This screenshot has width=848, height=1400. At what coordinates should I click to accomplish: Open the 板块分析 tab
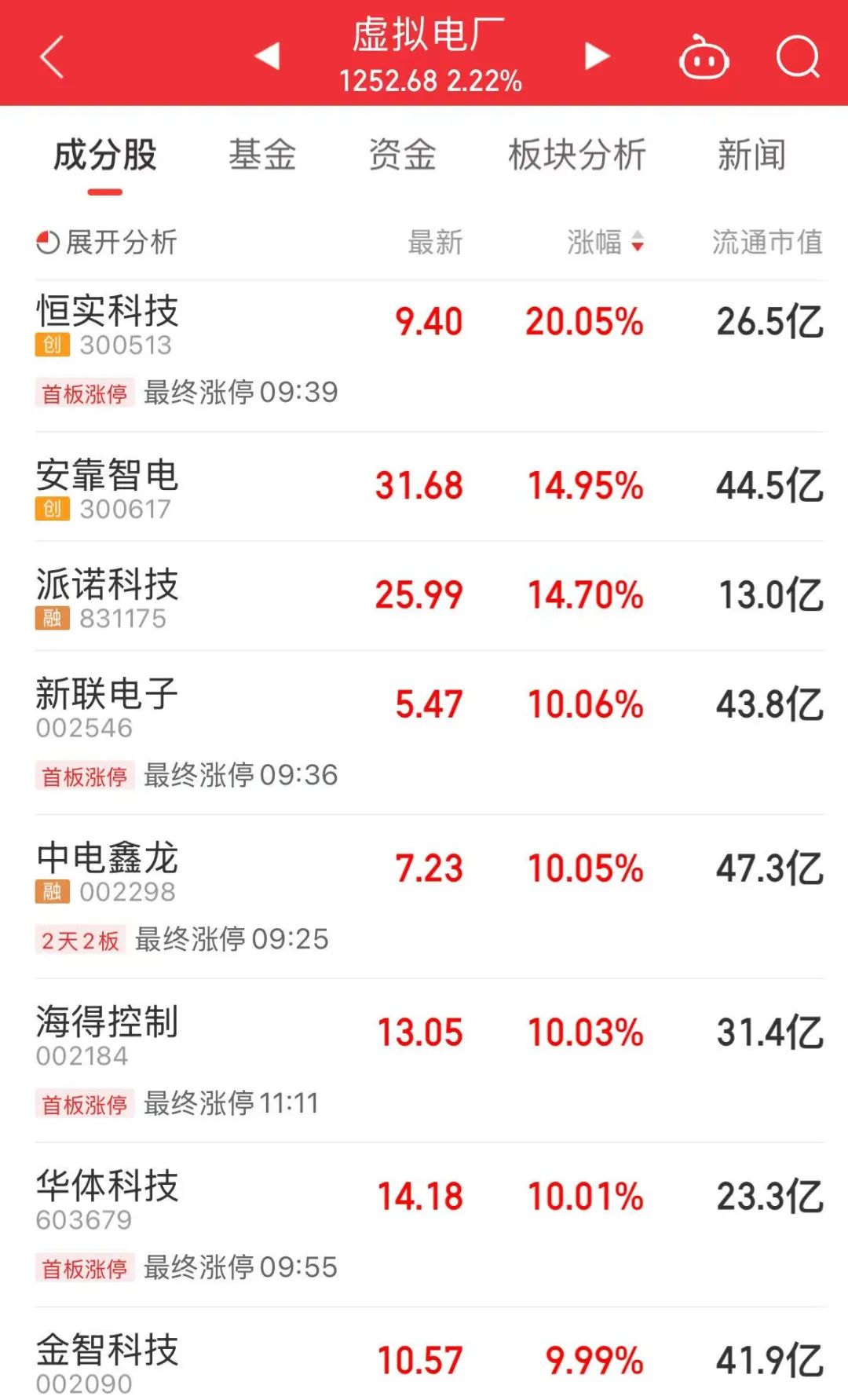[x=577, y=155]
